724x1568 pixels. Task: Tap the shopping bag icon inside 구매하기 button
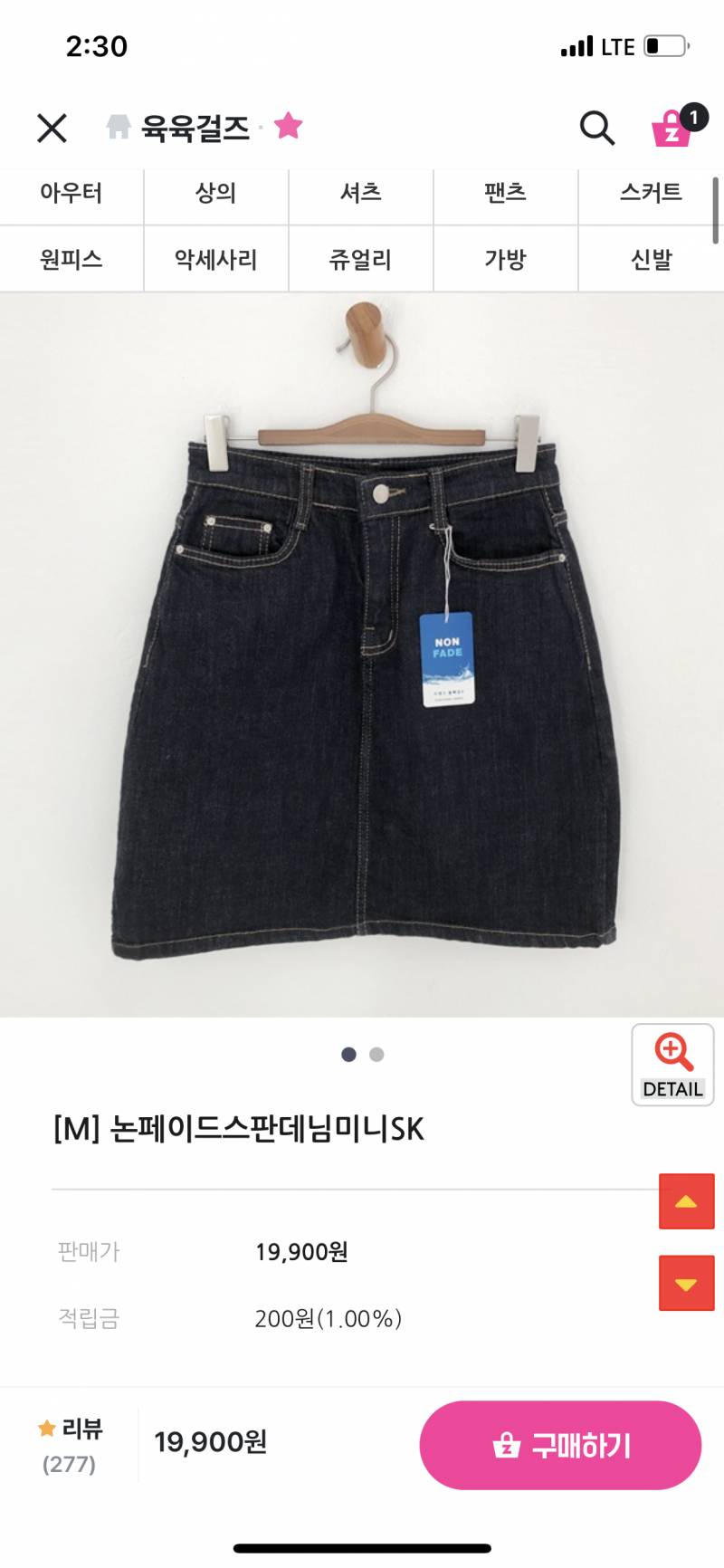[507, 1445]
